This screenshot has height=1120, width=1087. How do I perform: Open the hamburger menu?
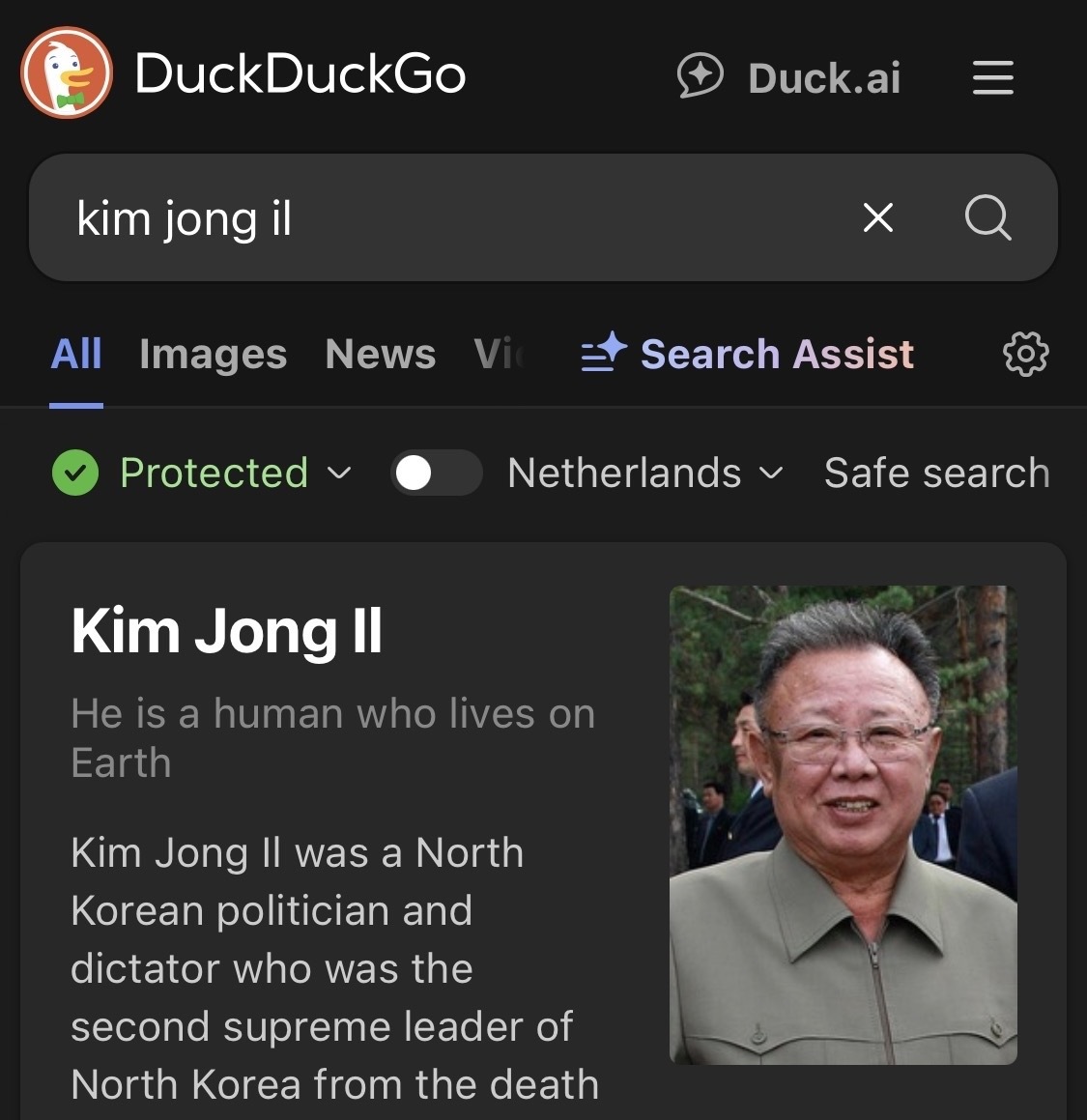992,77
